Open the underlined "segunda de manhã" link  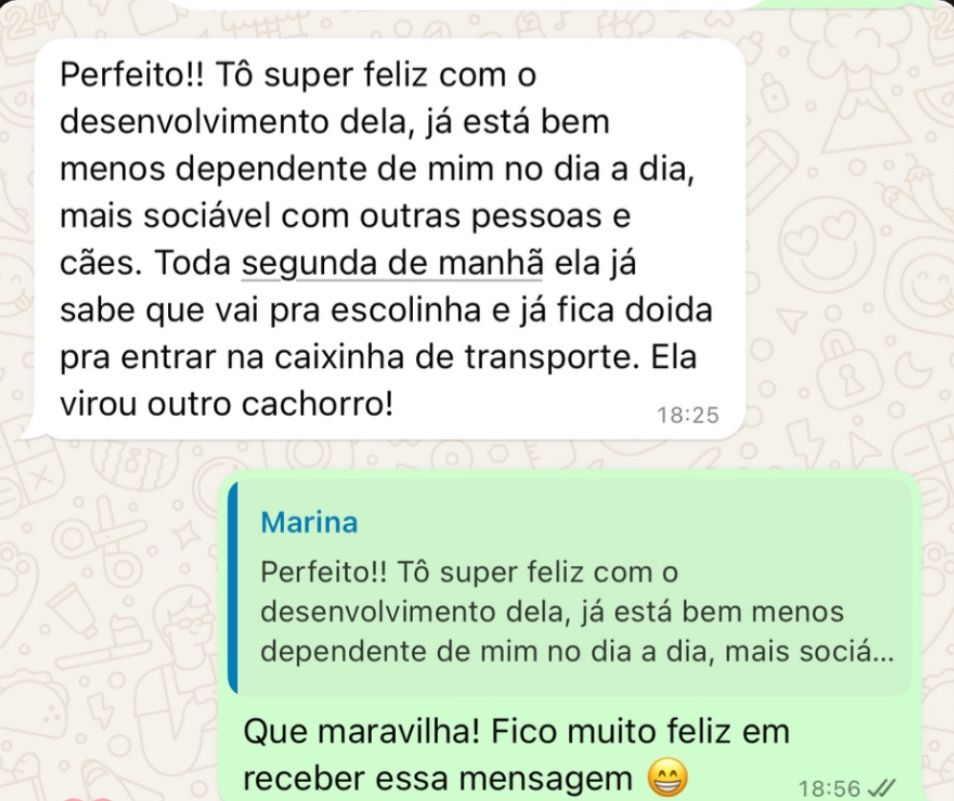393,265
